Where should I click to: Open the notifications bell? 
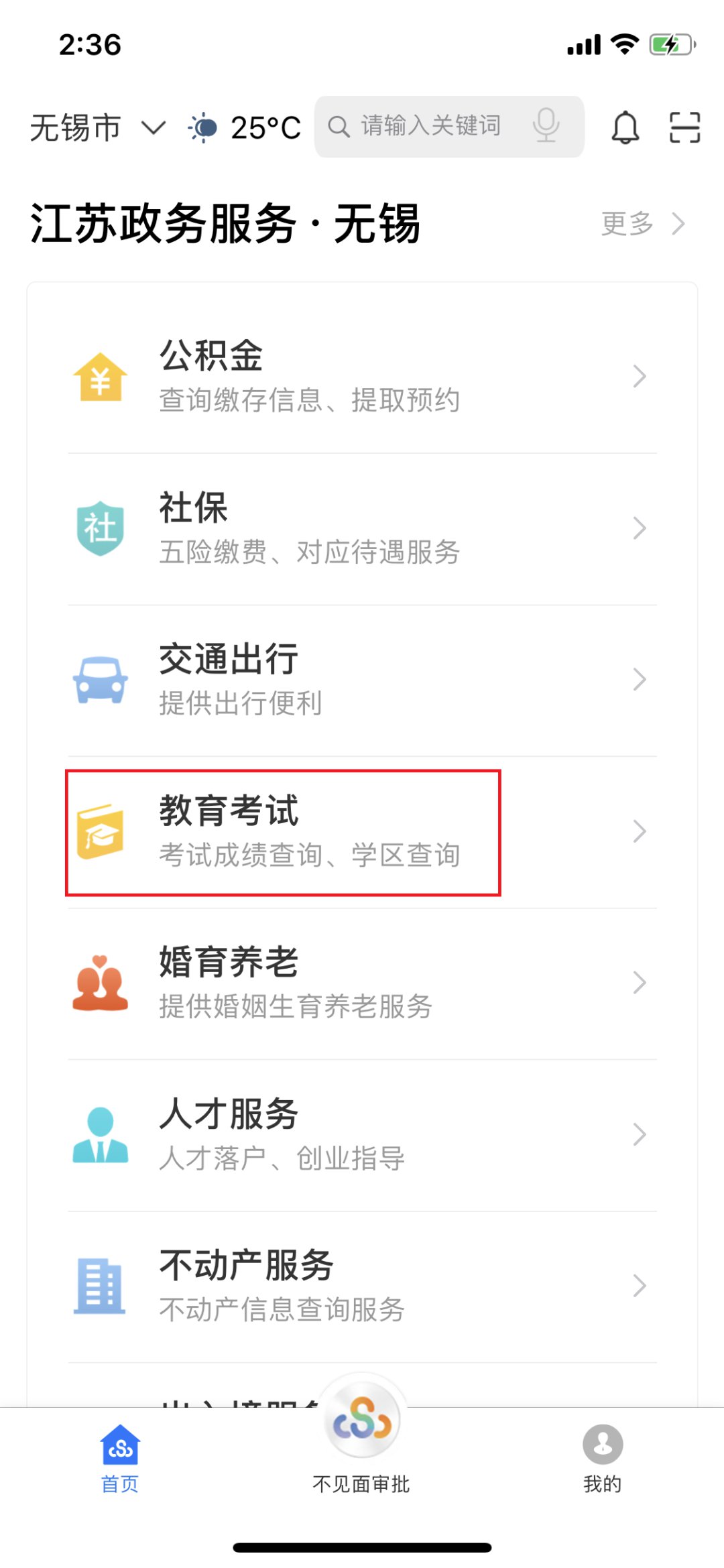[x=625, y=127]
